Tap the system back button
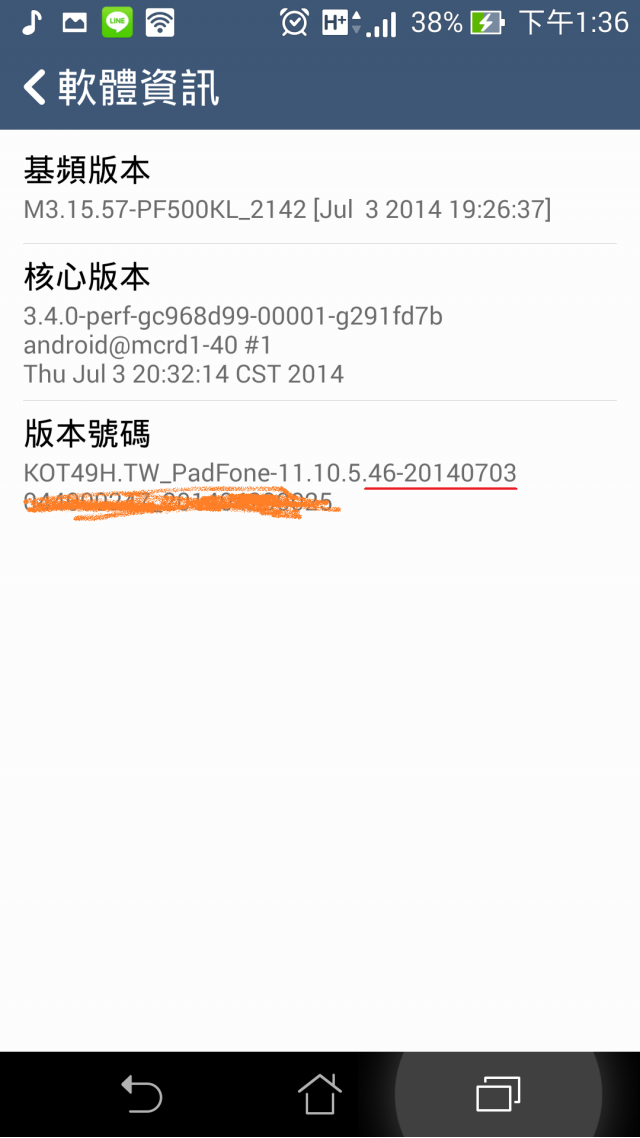 point(141,1094)
